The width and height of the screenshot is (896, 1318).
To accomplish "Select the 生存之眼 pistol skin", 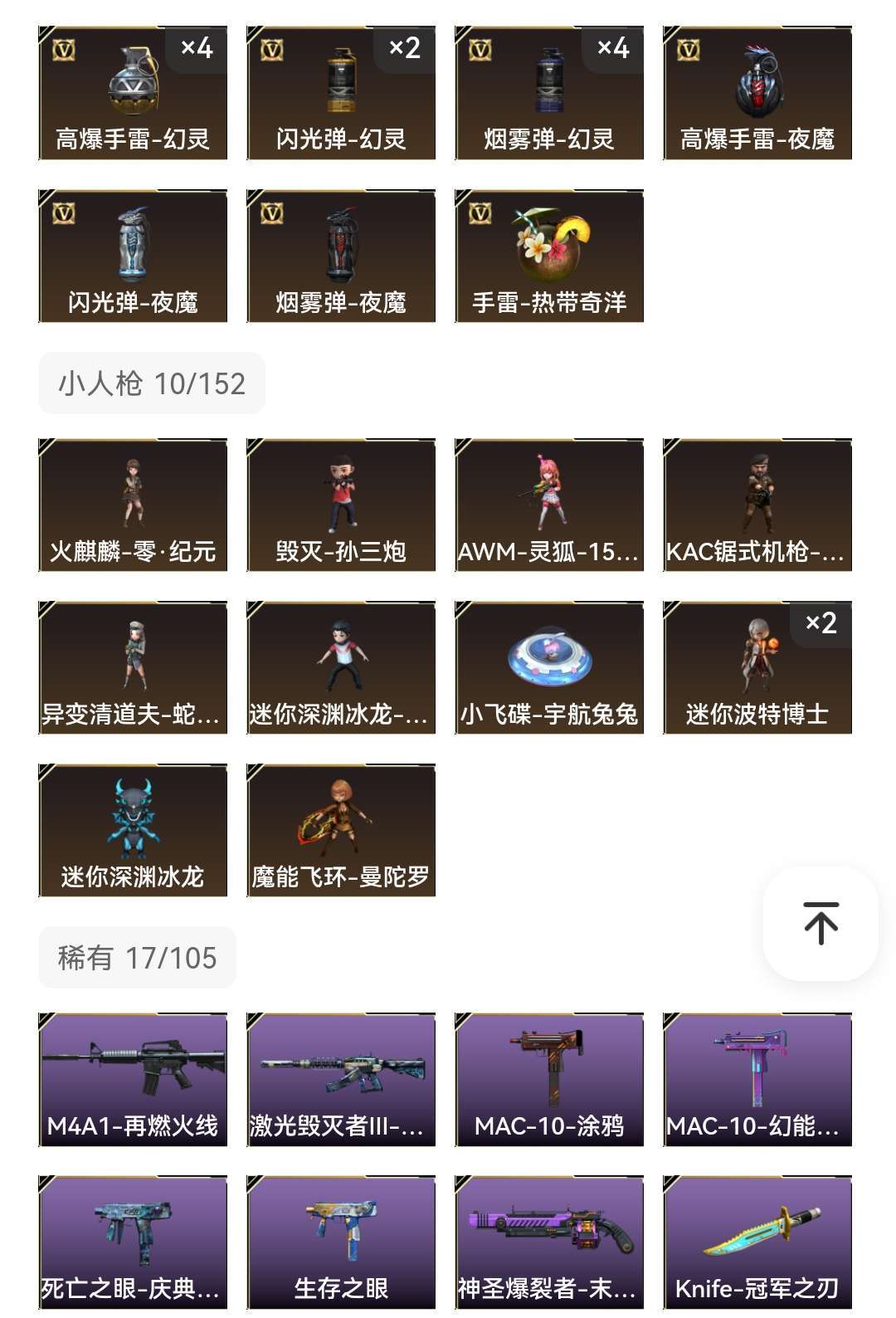I will coord(342,1237).
